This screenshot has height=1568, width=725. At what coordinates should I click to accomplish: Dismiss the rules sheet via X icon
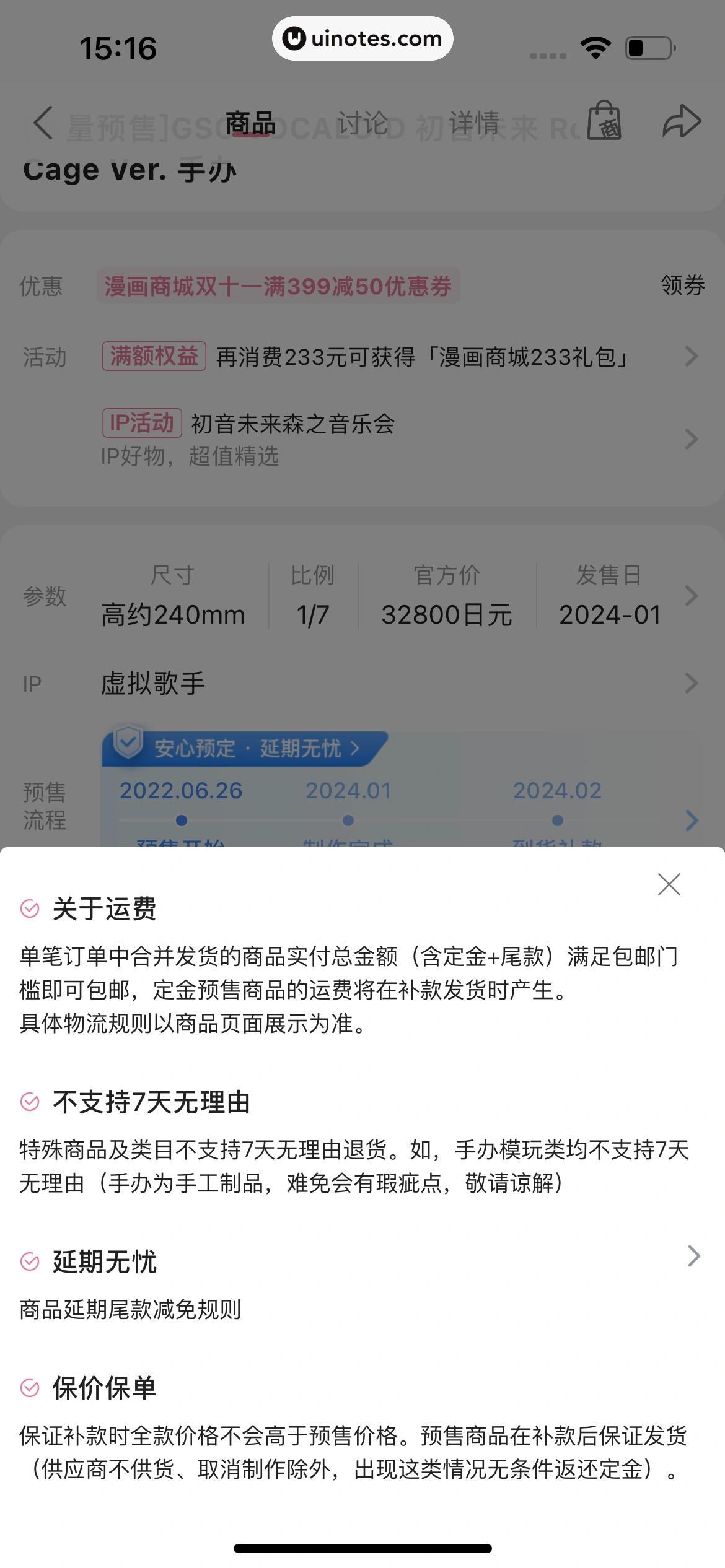[x=669, y=884]
